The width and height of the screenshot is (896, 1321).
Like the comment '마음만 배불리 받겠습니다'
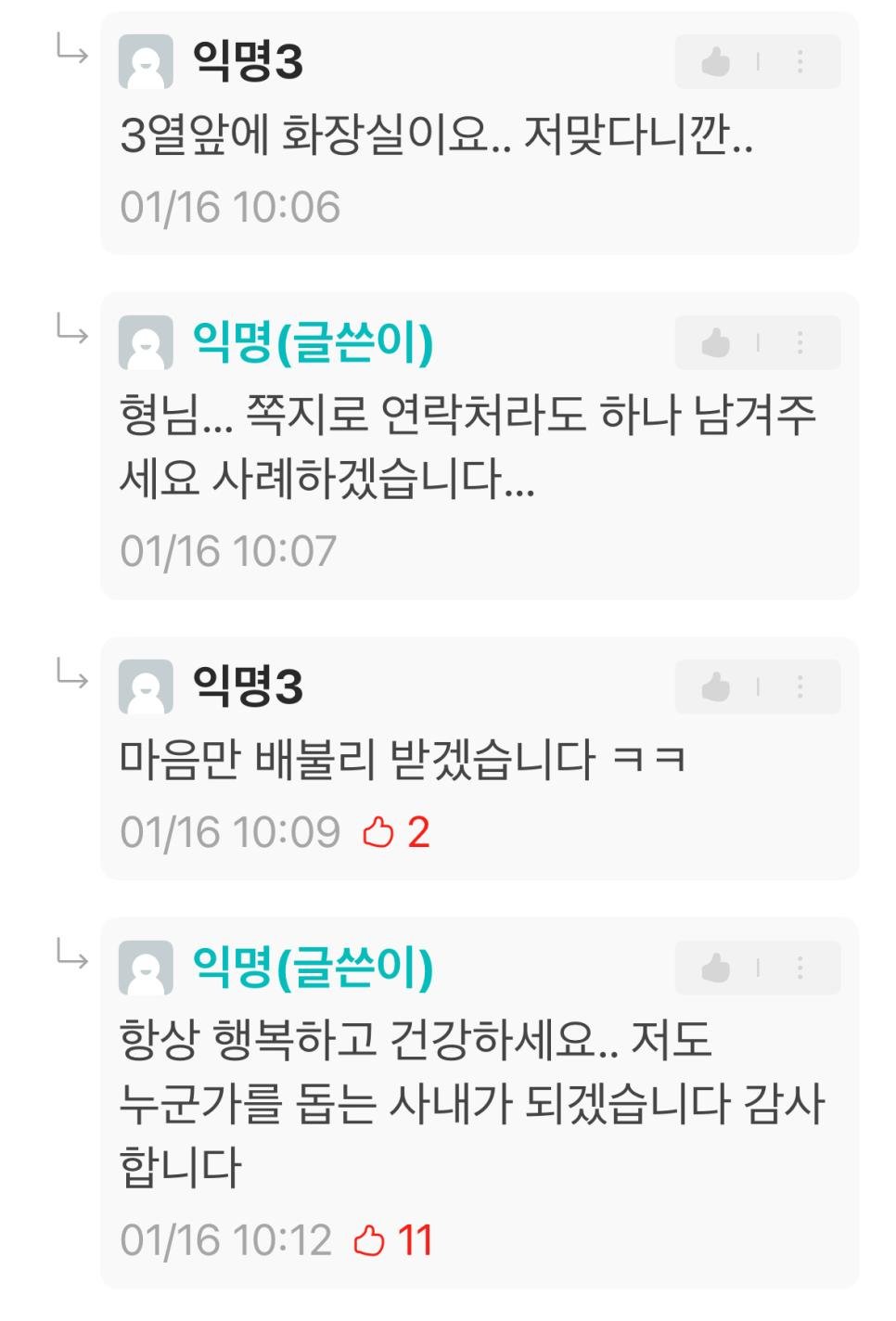click(x=715, y=687)
